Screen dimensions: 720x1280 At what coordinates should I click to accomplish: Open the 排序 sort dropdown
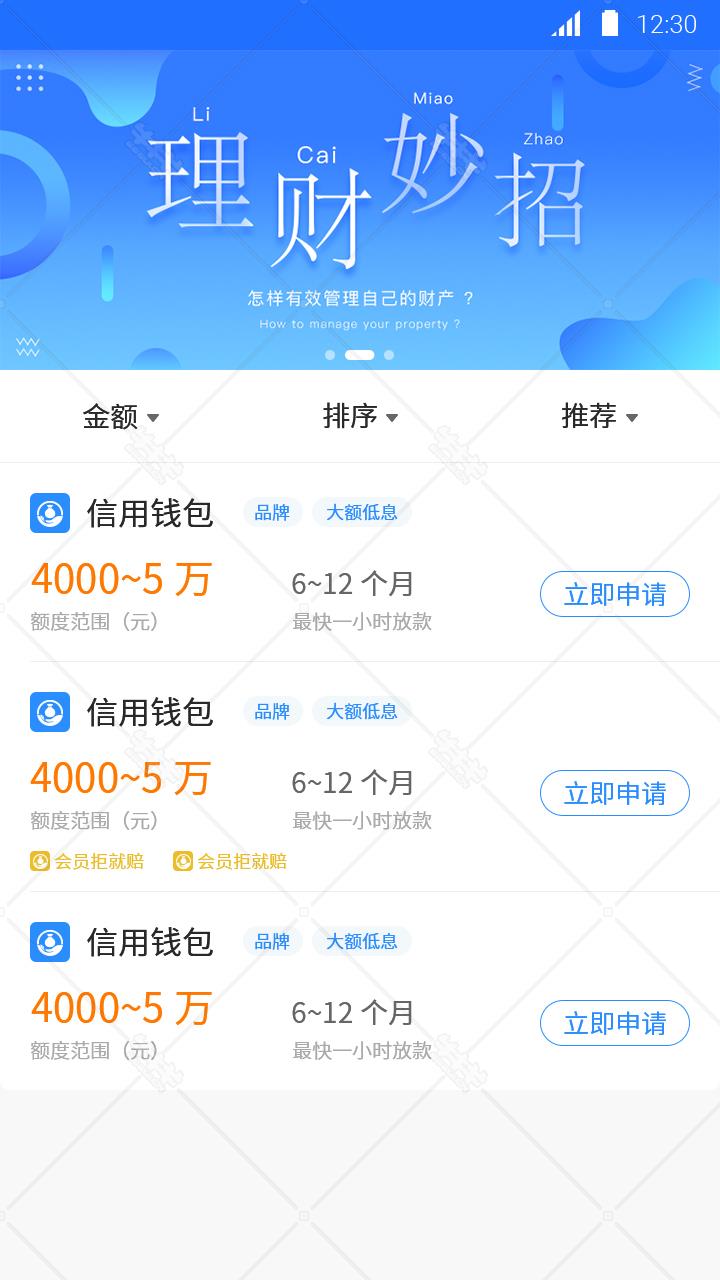pos(360,416)
